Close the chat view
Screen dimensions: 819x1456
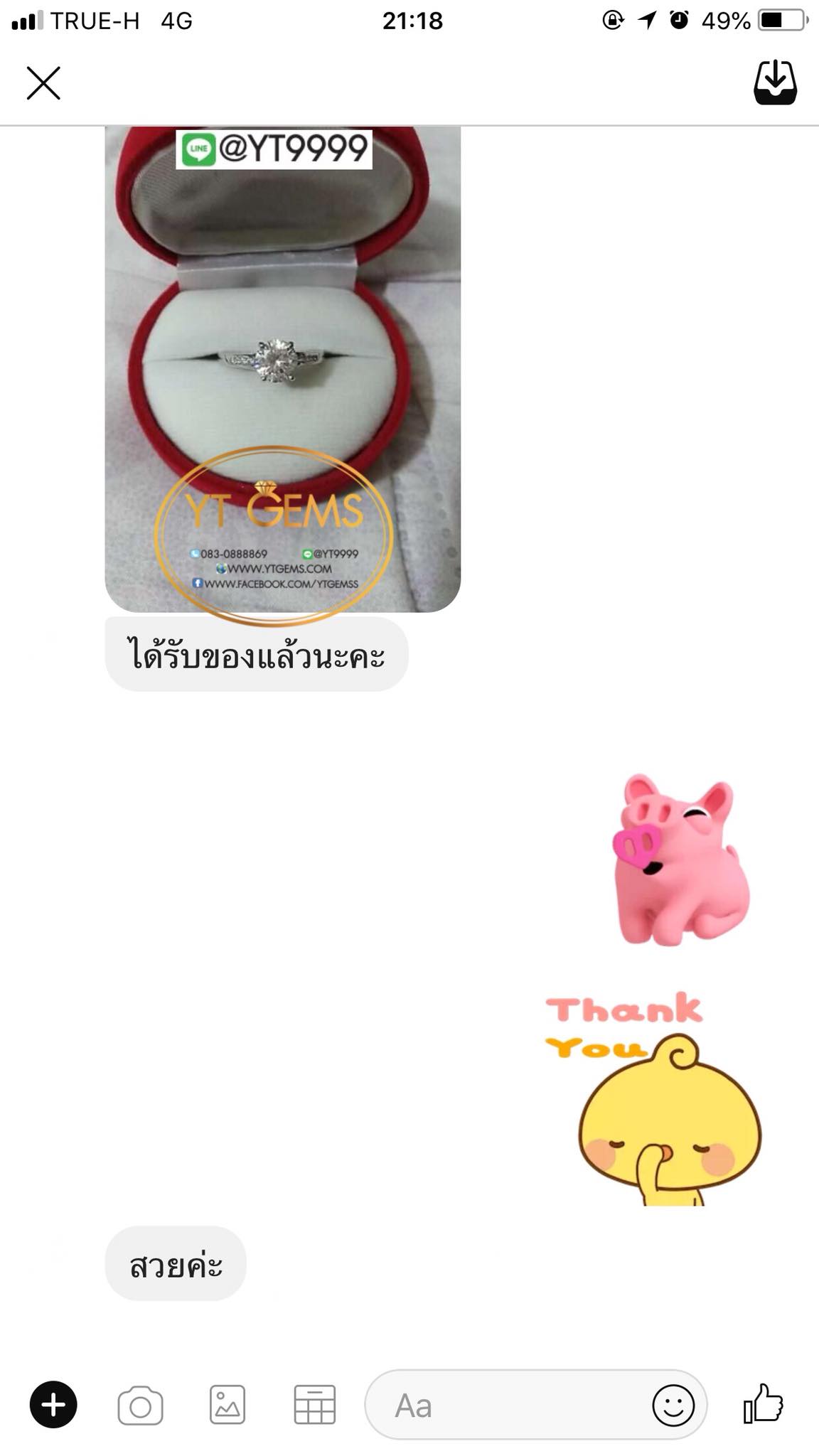pos(43,83)
